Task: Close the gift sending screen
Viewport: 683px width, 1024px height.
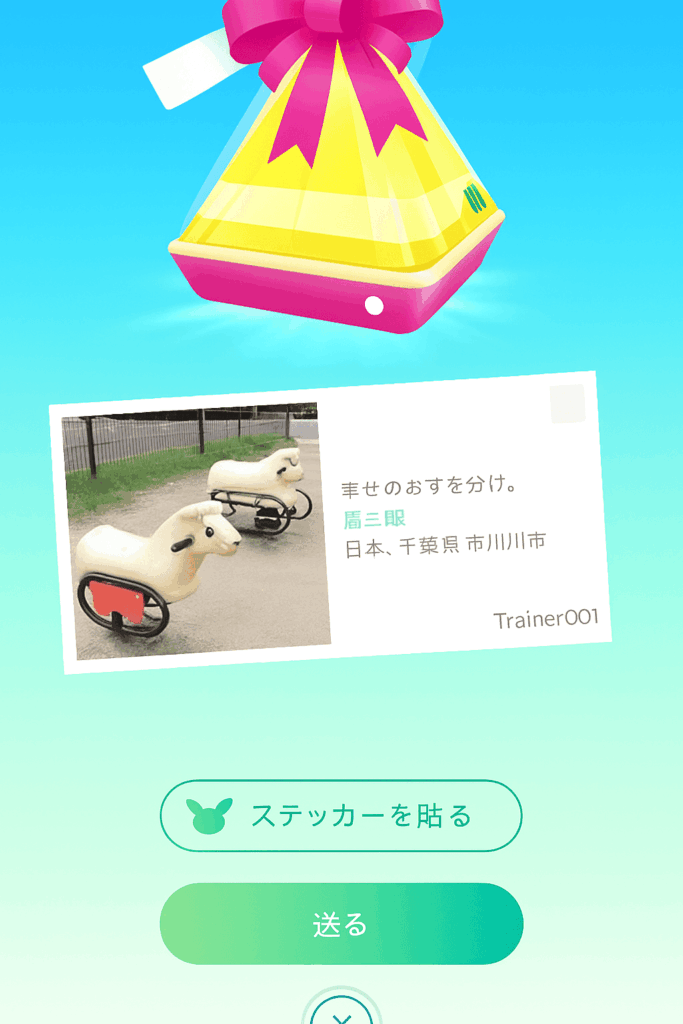Action: click(341, 1012)
